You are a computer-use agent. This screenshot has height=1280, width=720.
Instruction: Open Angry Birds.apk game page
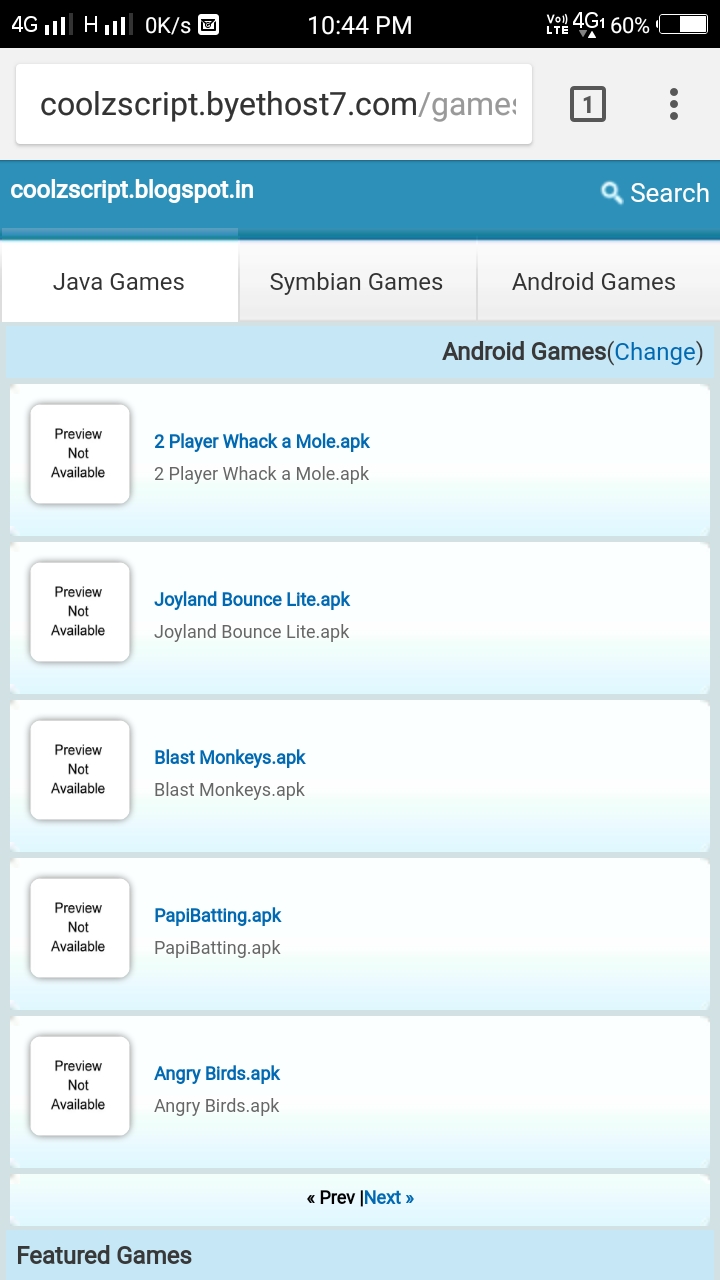[217, 1074]
